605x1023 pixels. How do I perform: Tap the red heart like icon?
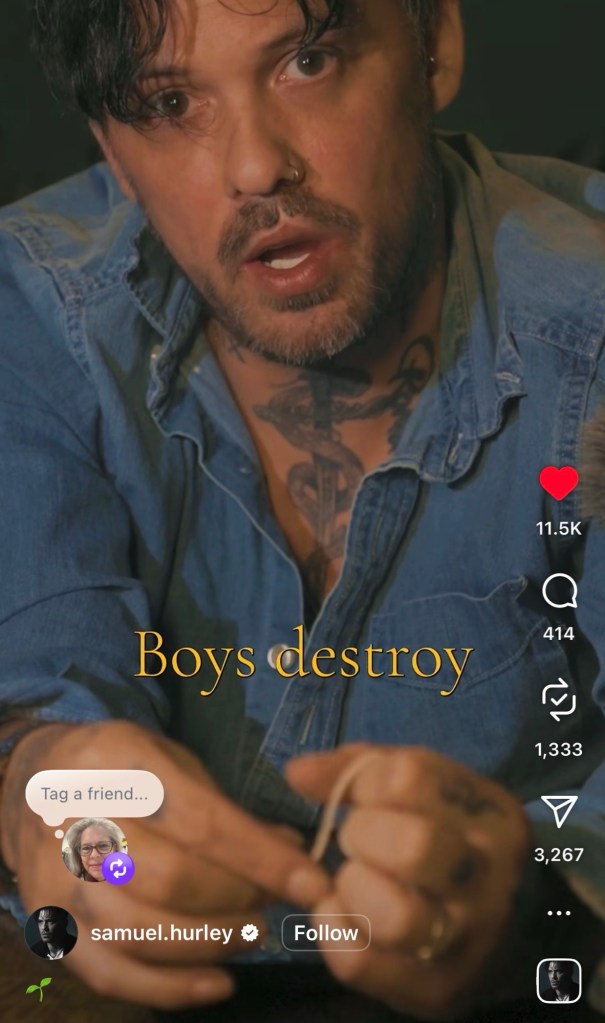pyautogui.click(x=558, y=484)
